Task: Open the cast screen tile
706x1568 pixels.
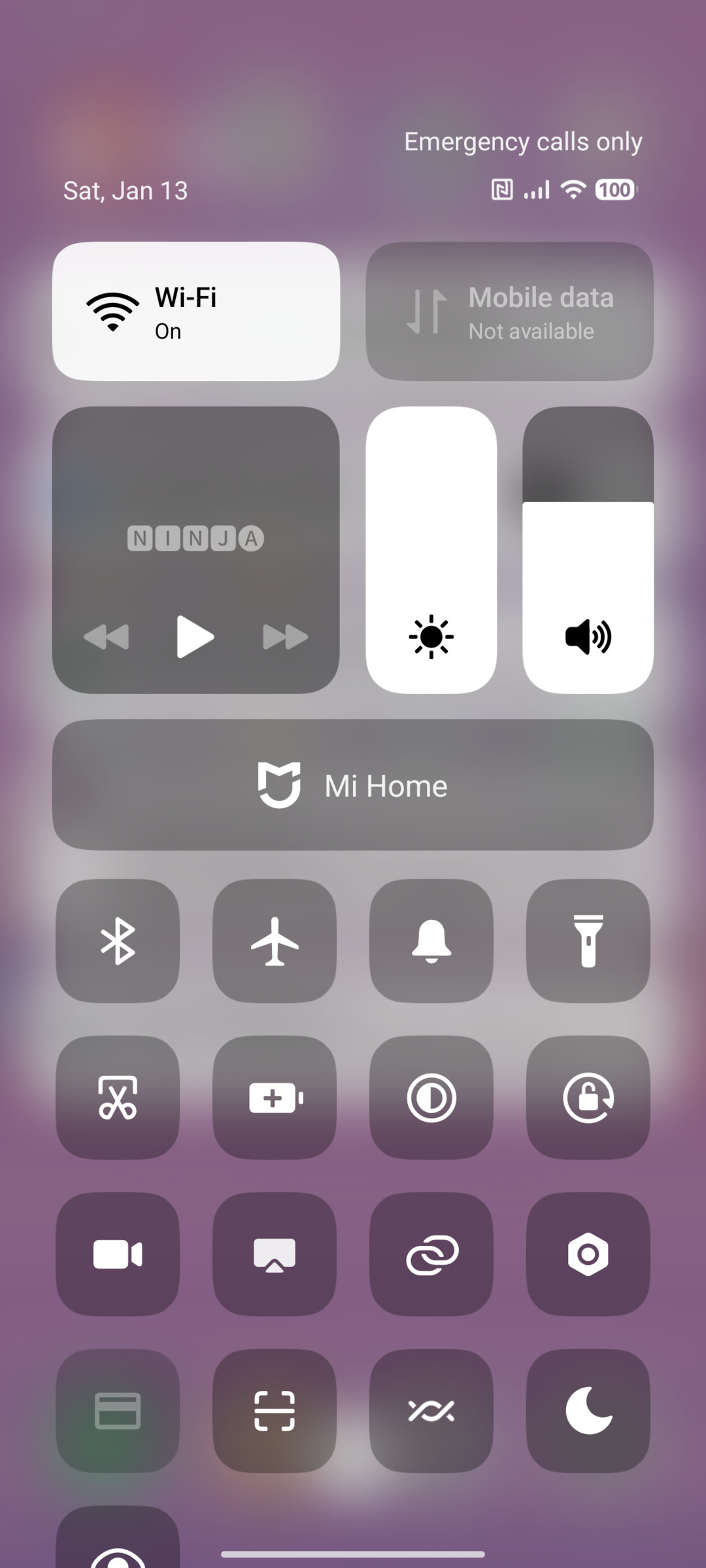Action: (x=275, y=1254)
